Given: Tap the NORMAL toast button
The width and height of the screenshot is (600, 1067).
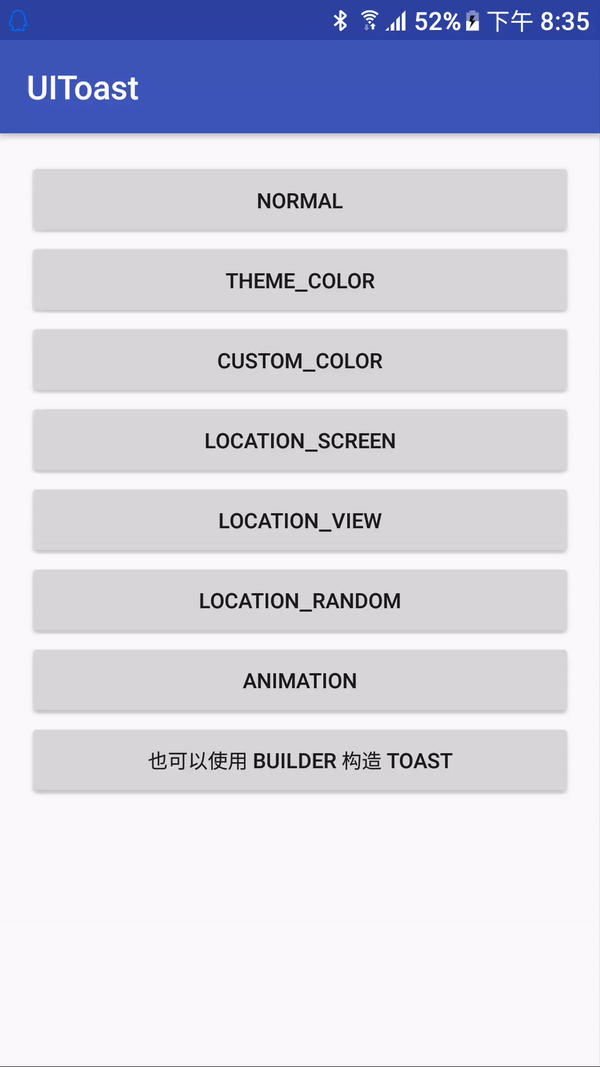Looking at the screenshot, I should point(300,200).
